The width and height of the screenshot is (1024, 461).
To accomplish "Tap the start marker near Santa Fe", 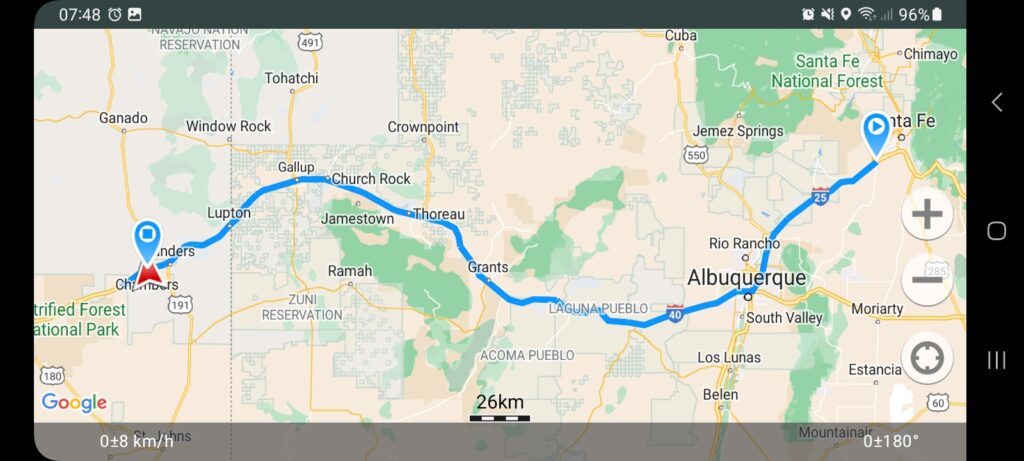I will (x=876, y=130).
